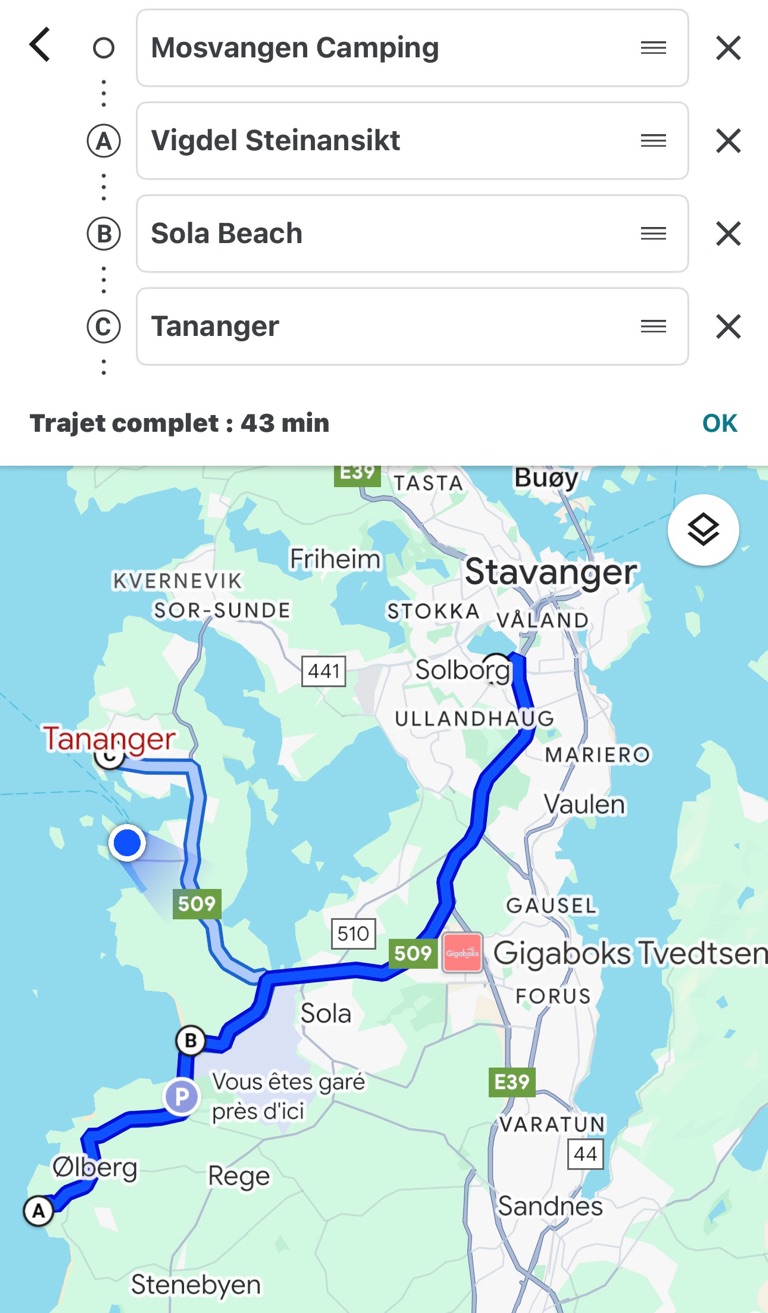Go back with the top-left arrow
Image resolution: width=768 pixels, height=1313 pixels.
click(x=40, y=46)
